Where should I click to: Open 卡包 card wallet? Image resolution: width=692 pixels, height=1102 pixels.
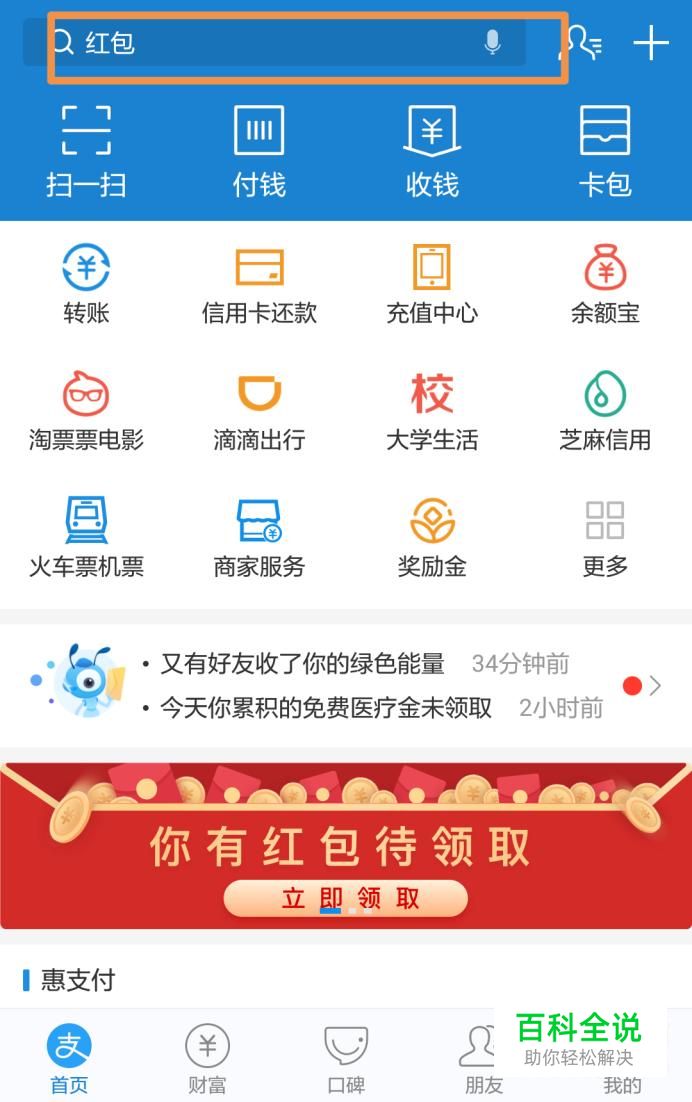tap(605, 150)
